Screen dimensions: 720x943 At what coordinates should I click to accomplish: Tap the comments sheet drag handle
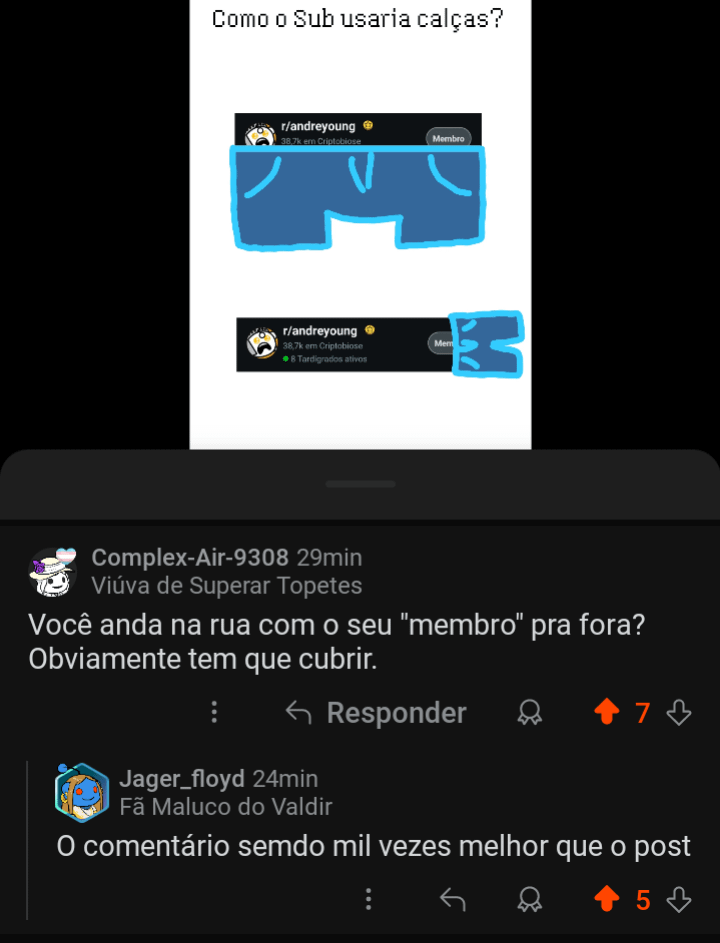tap(360, 484)
